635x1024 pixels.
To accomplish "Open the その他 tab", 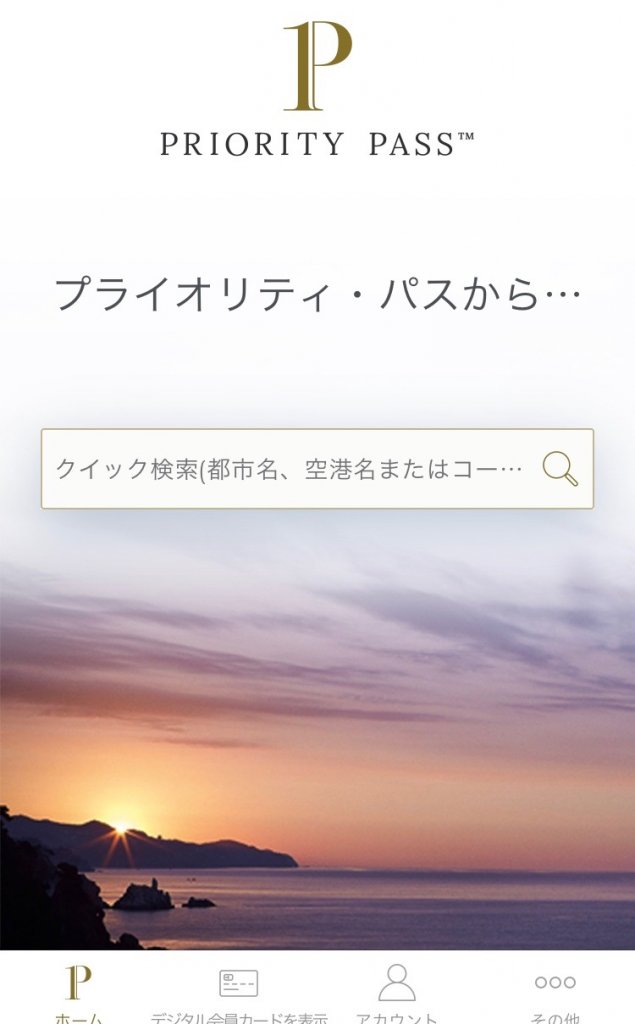I will tap(555, 990).
